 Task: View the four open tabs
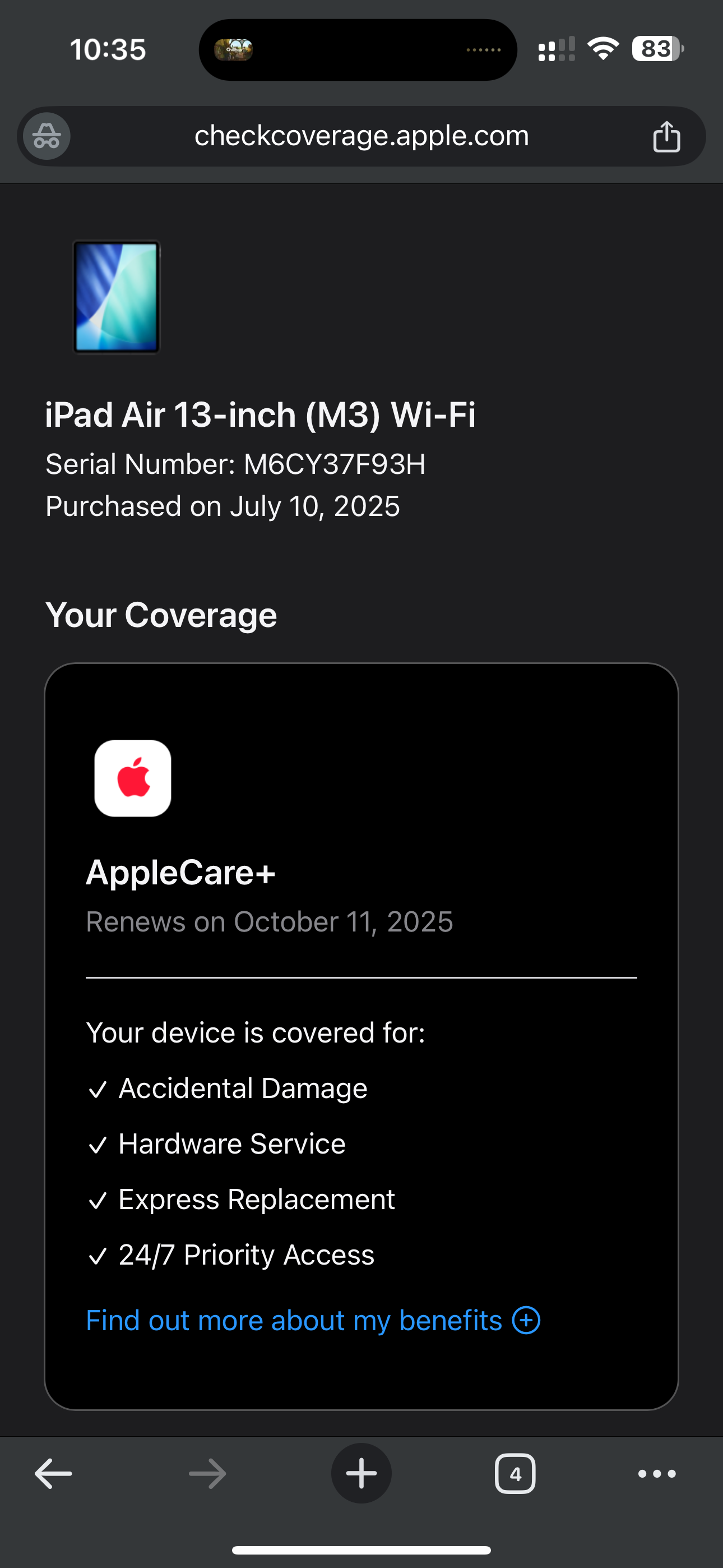tap(515, 1474)
